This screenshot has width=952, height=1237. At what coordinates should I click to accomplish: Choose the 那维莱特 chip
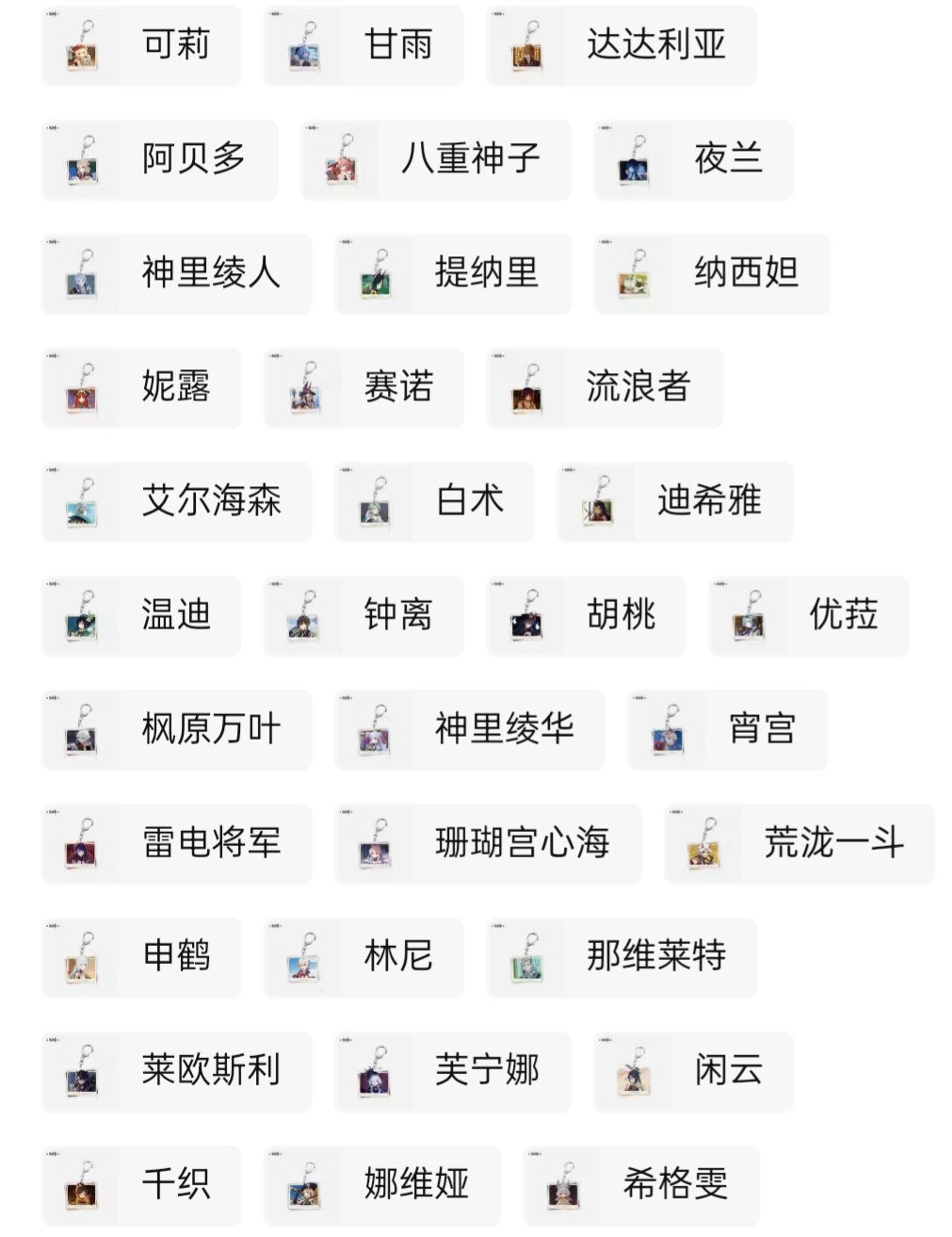coord(621,957)
